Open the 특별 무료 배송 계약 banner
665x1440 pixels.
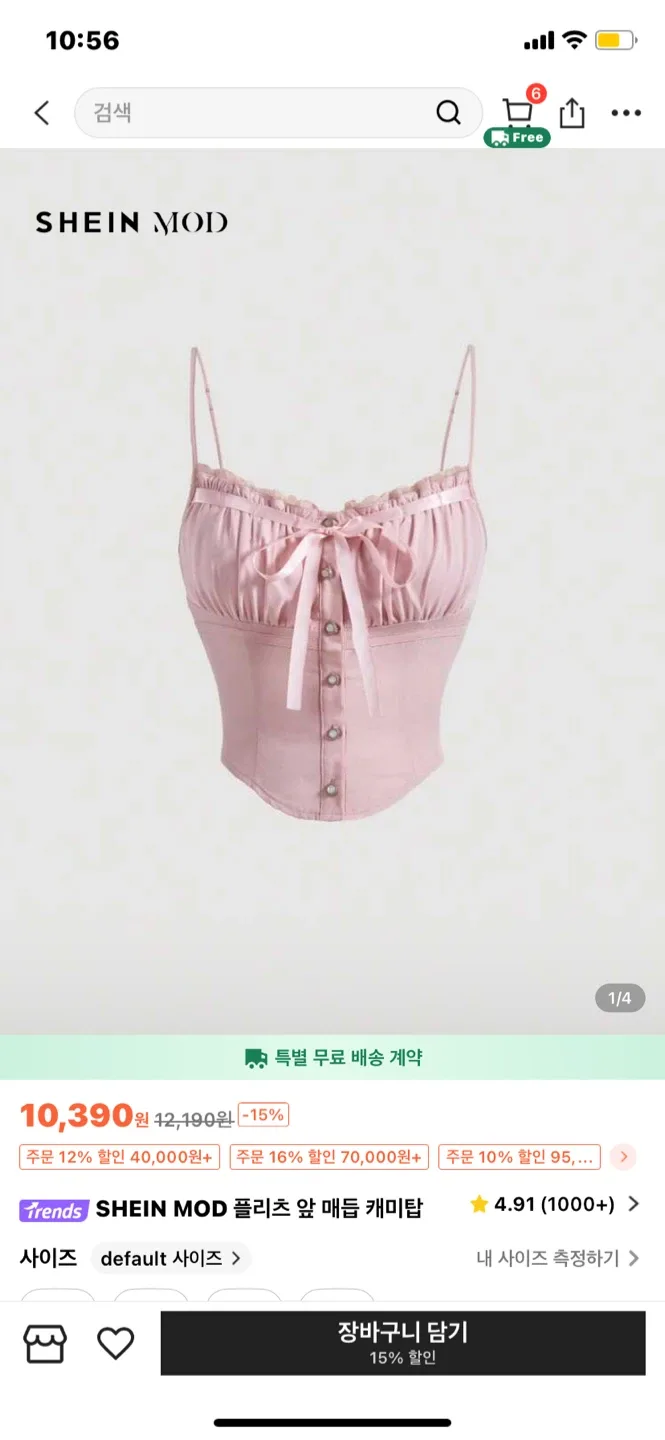tap(332, 1057)
